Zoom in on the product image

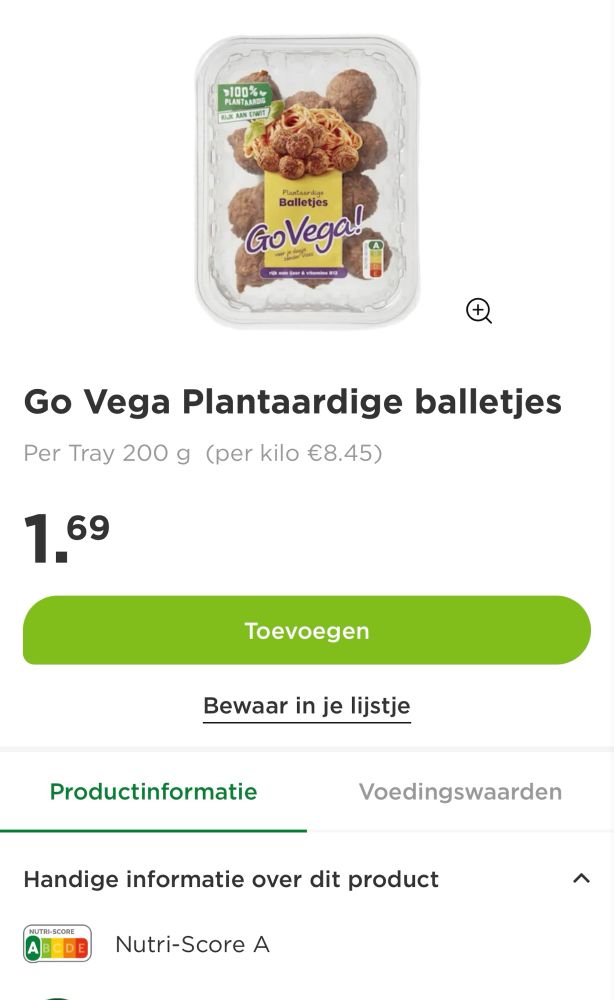click(479, 311)
